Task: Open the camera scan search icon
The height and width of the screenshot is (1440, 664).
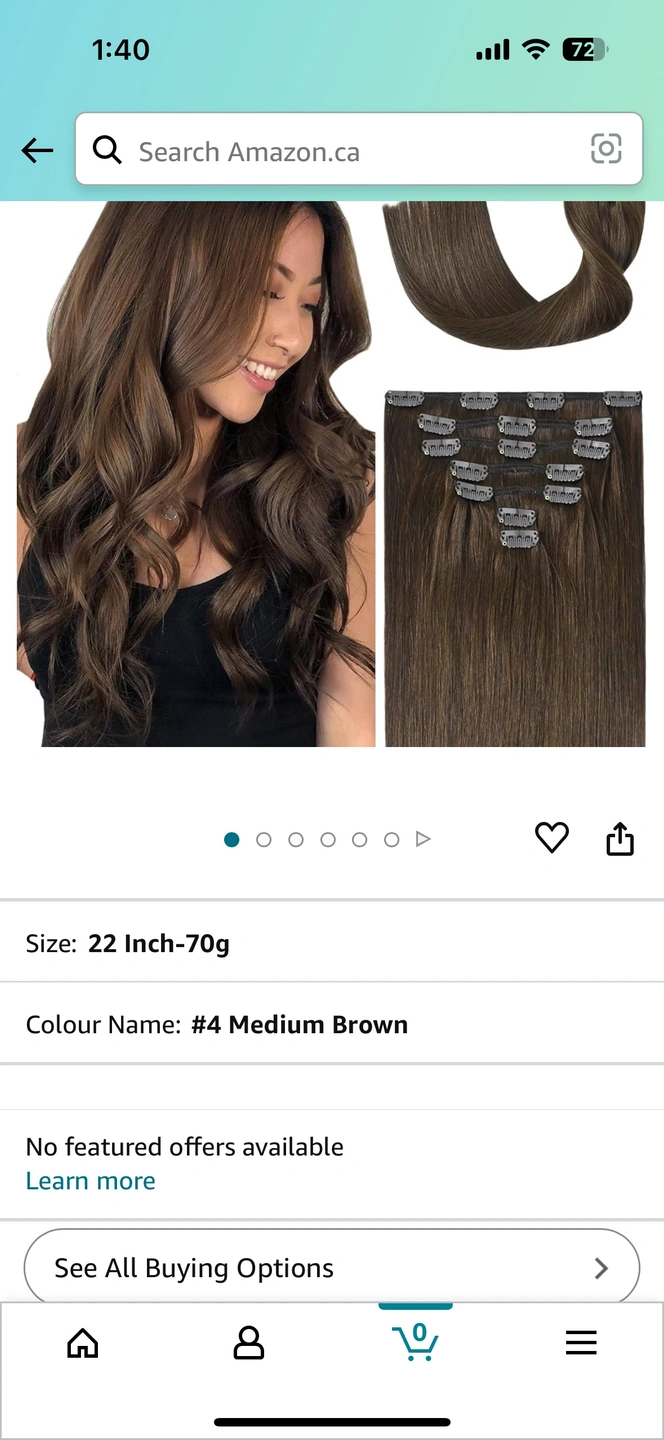Action: 606,150
